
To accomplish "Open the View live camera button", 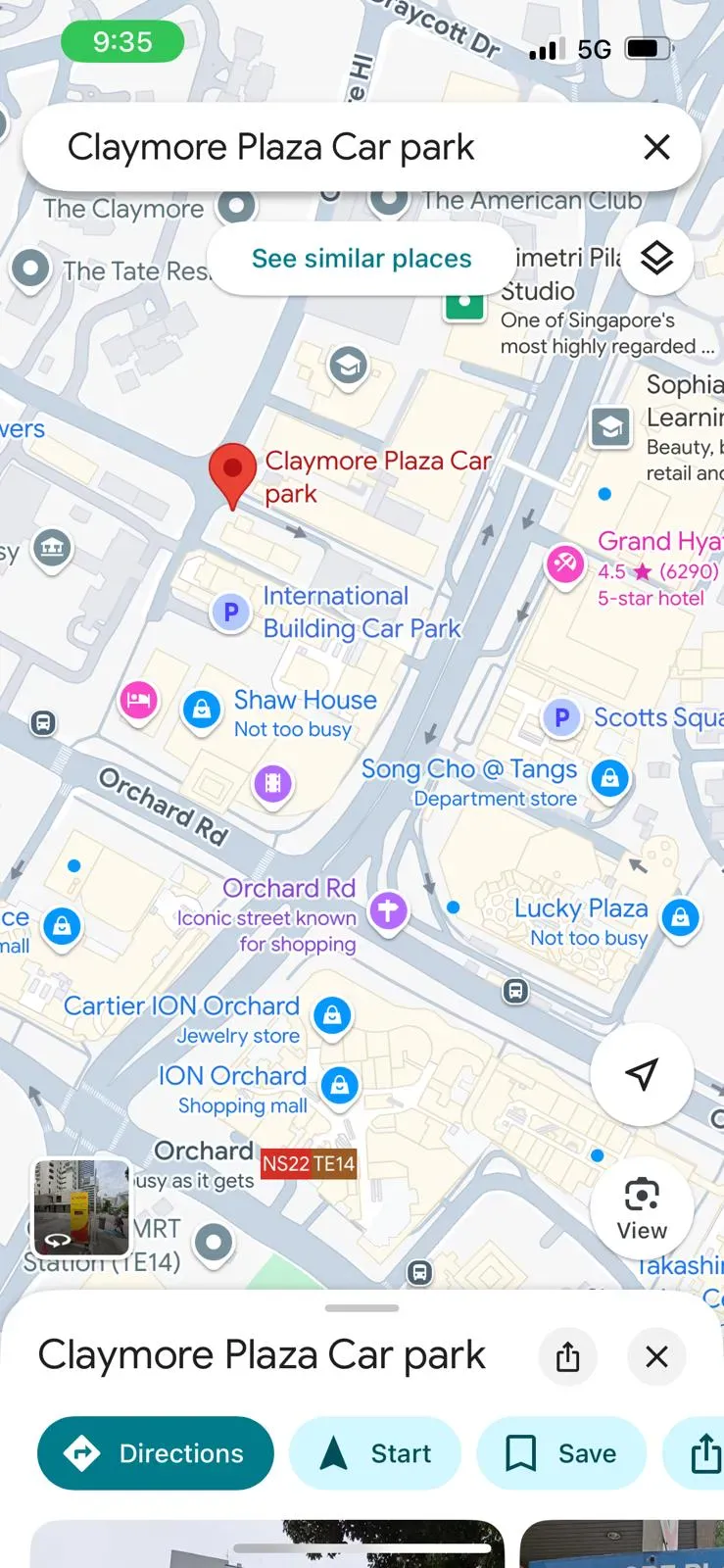I will (x=642, y=1207).
